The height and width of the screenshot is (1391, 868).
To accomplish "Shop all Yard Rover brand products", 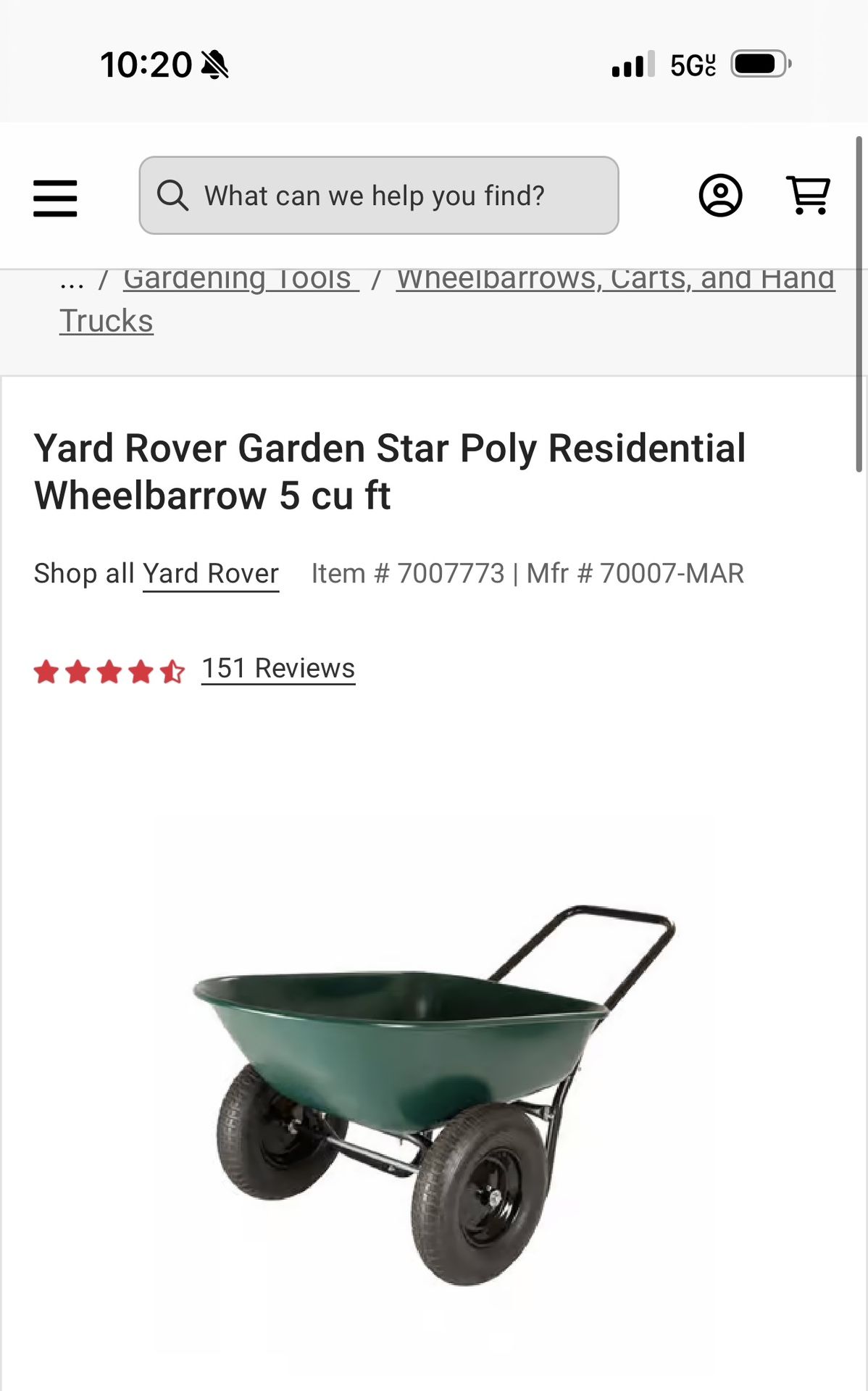I will click(x=210, y=574).
